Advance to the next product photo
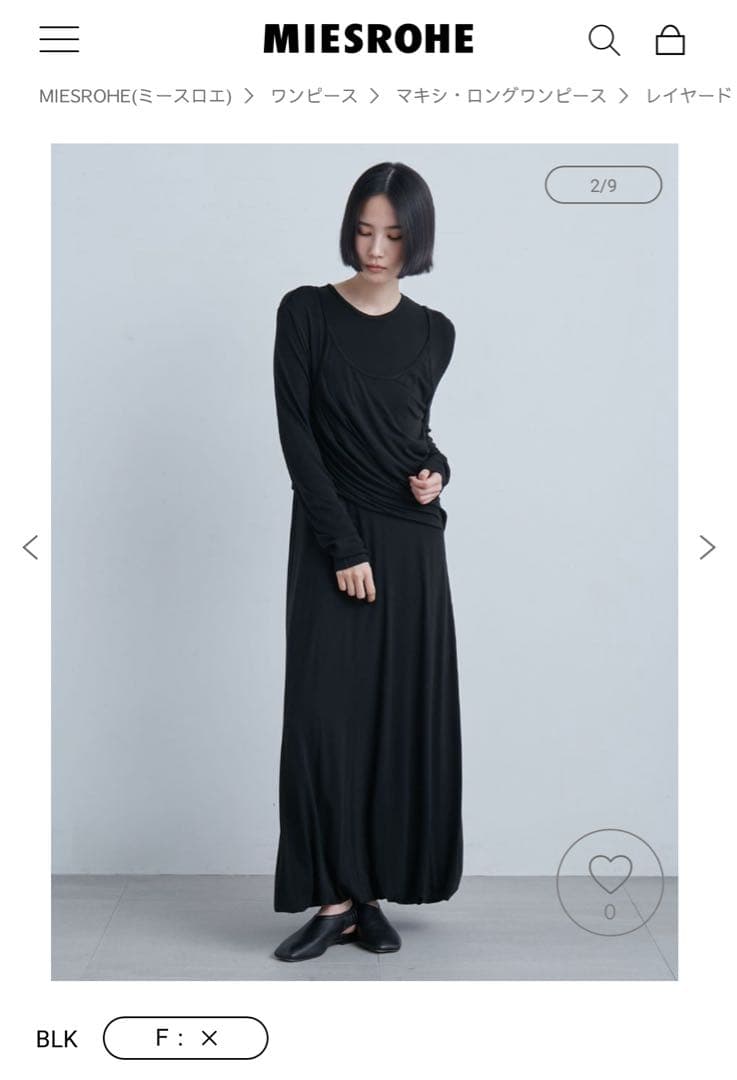737x1080 pixels. (x=709, y=546)
